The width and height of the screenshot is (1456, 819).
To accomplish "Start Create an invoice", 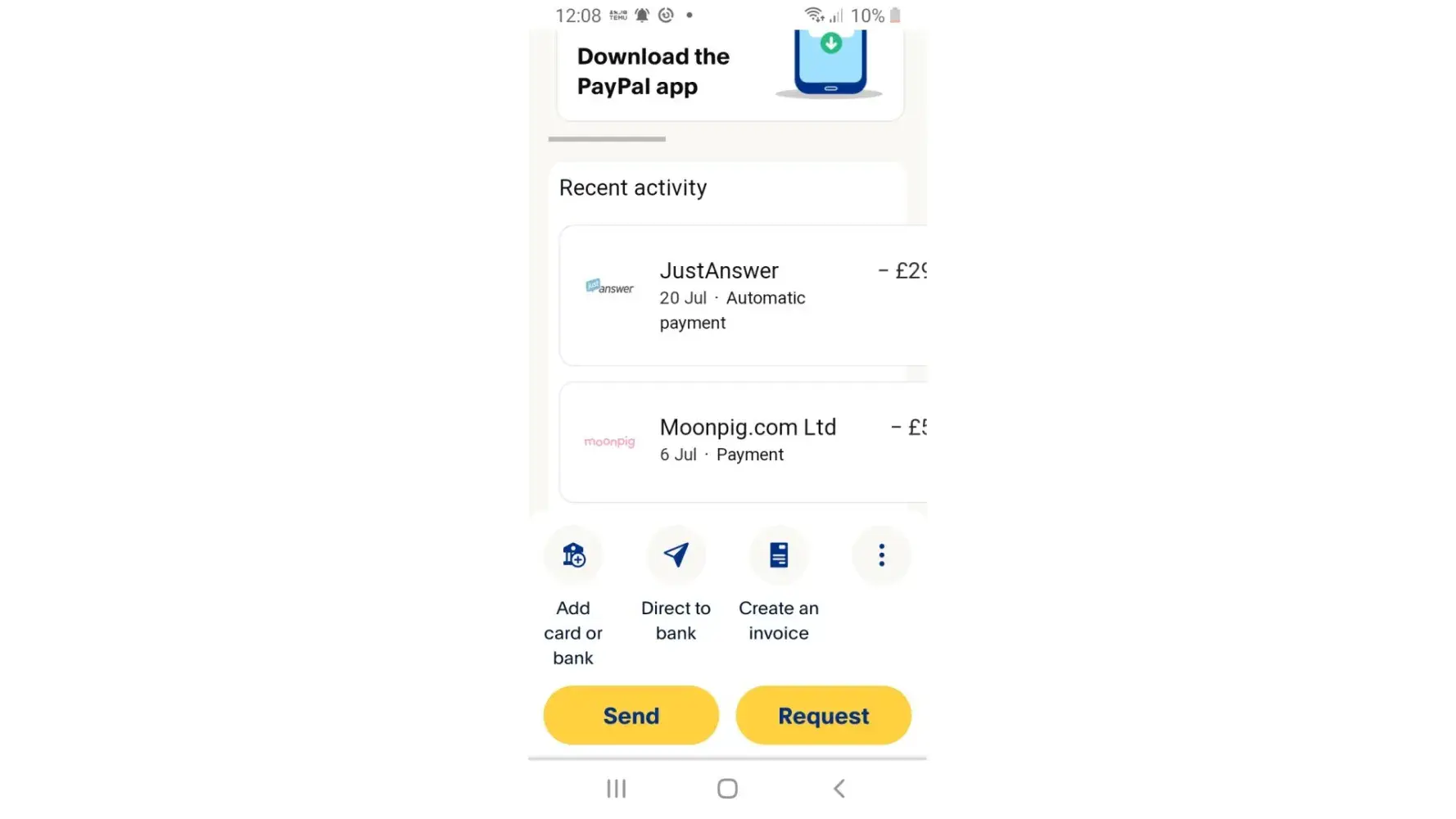I will [x=779, y=556].
